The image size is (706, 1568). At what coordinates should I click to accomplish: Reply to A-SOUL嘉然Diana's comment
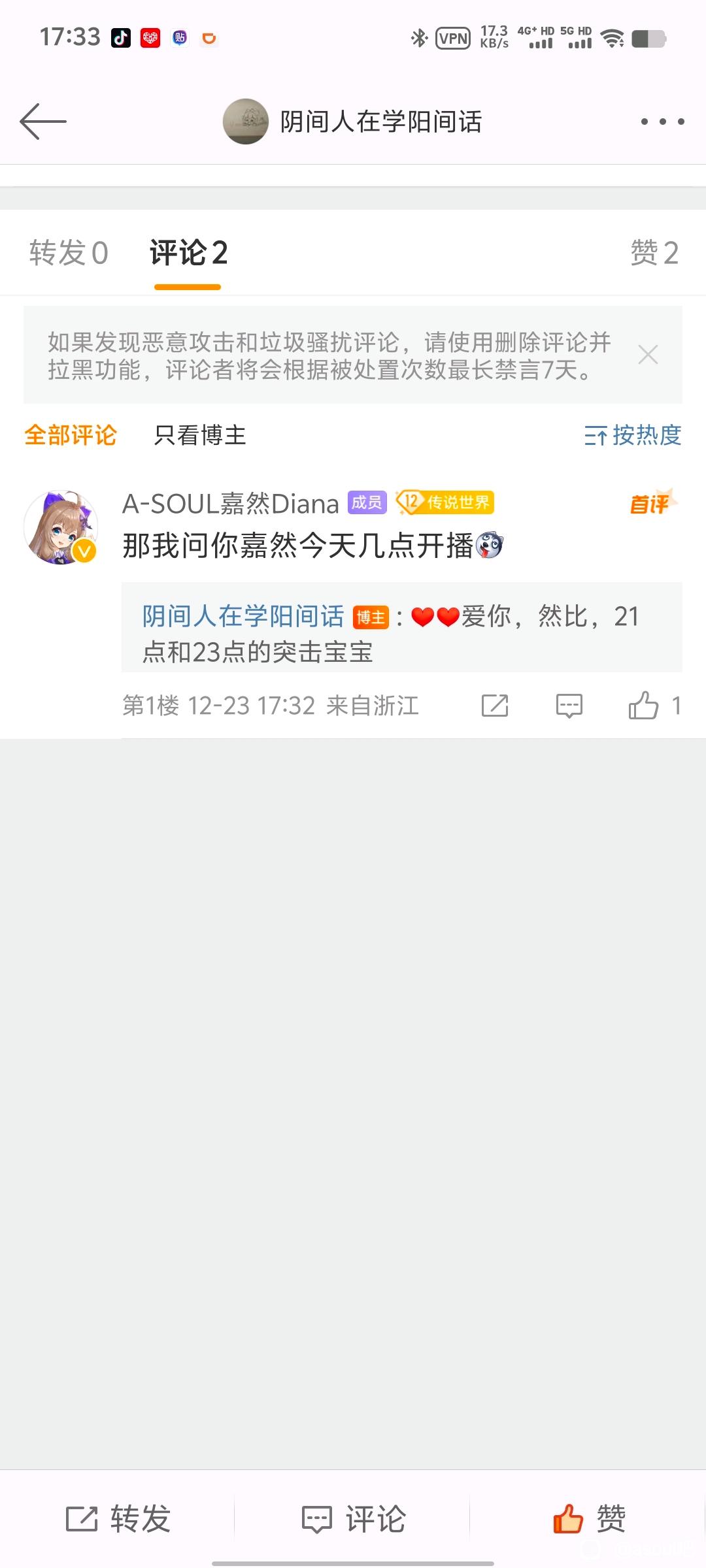tap(569, 706)
